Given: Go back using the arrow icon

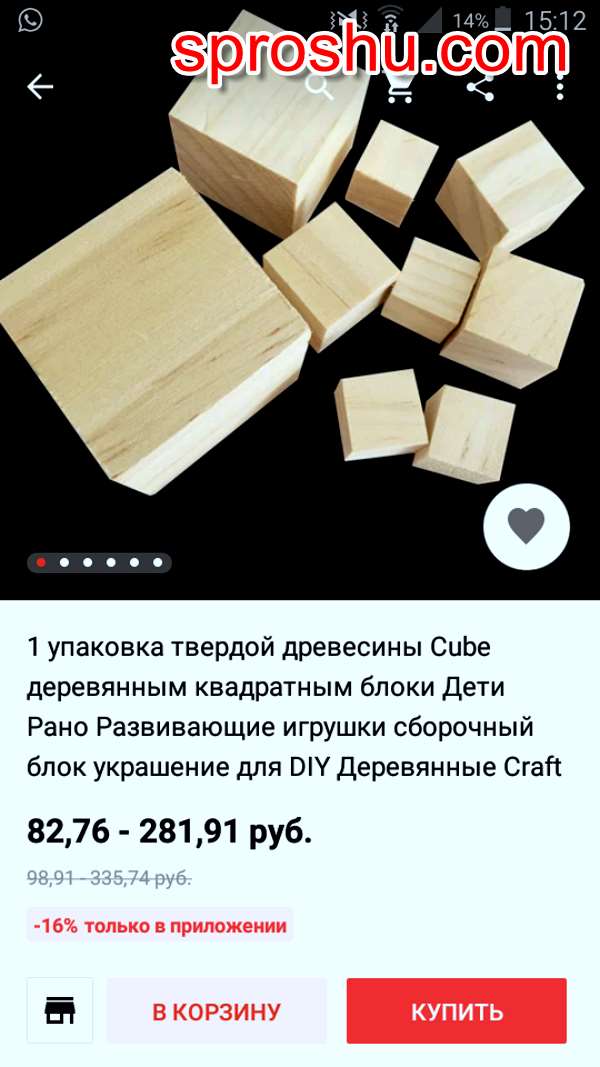Looking at the screenshot, I should 40,87.
